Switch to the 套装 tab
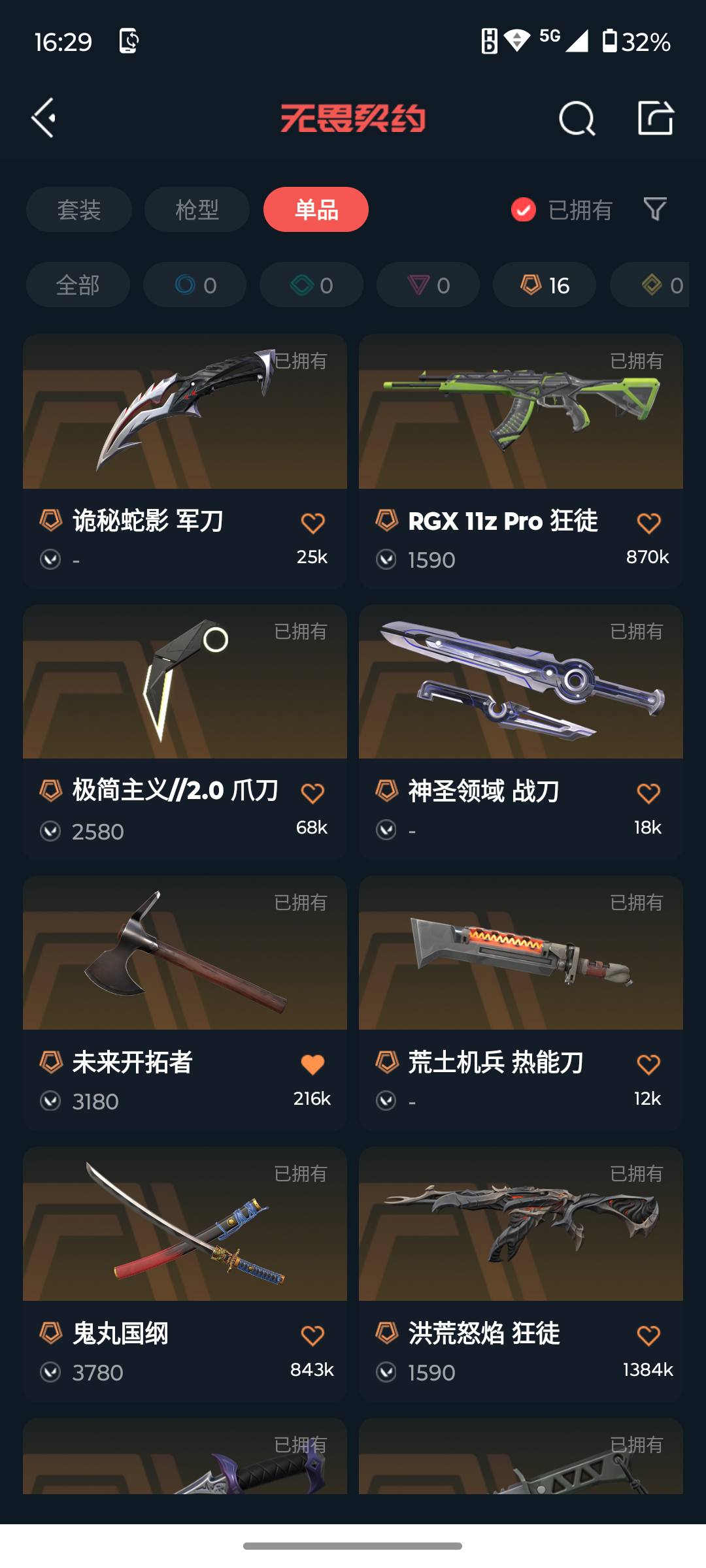Image resolution: width=706 pixels, height=1568 pixels. pyautogui.click(x=78, y=209)
